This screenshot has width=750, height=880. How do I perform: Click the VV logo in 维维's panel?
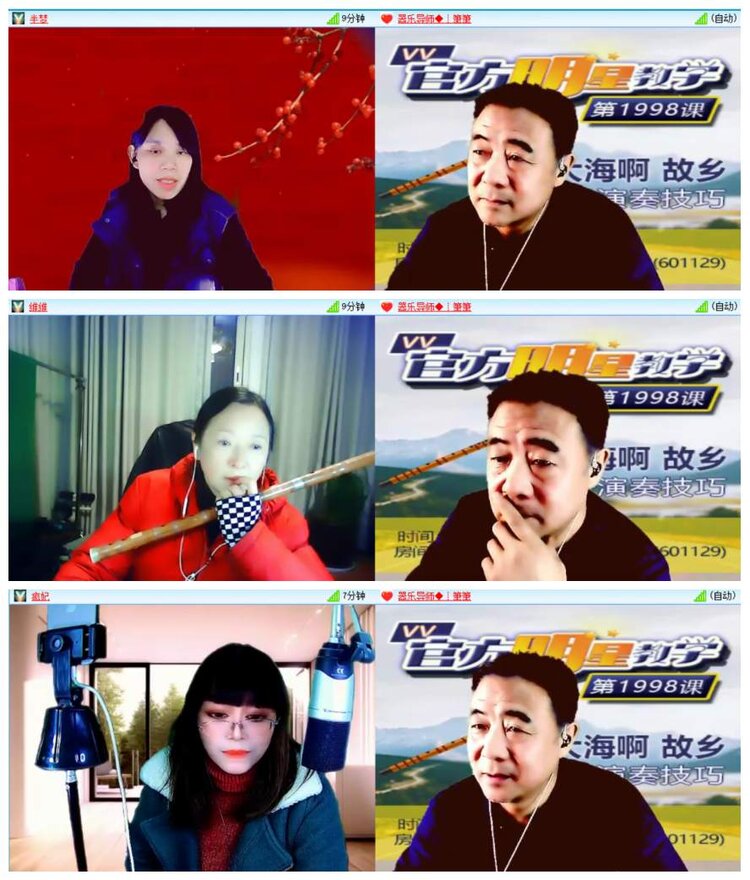(16, 306)
